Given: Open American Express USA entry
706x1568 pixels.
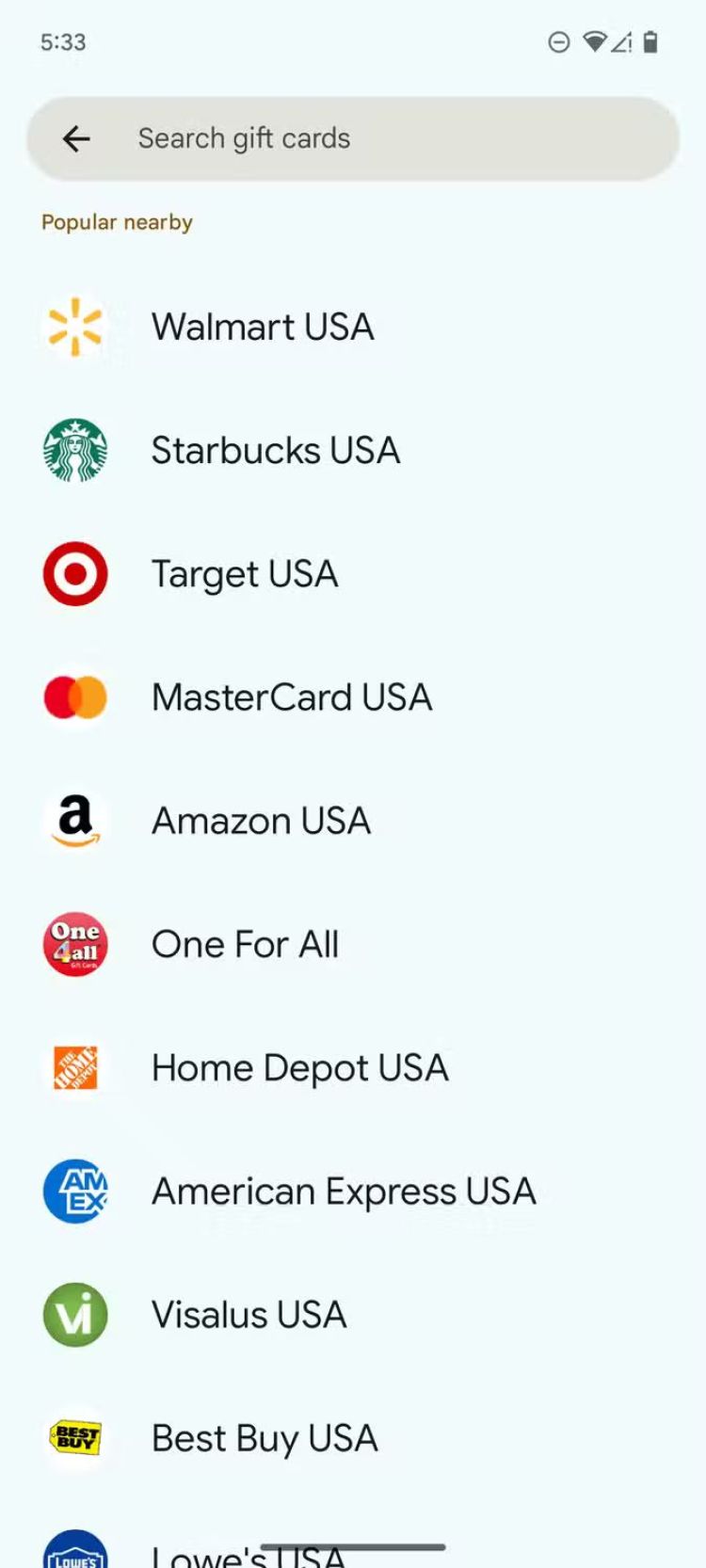Looking at the screenshot, I should pos(344,1192).
